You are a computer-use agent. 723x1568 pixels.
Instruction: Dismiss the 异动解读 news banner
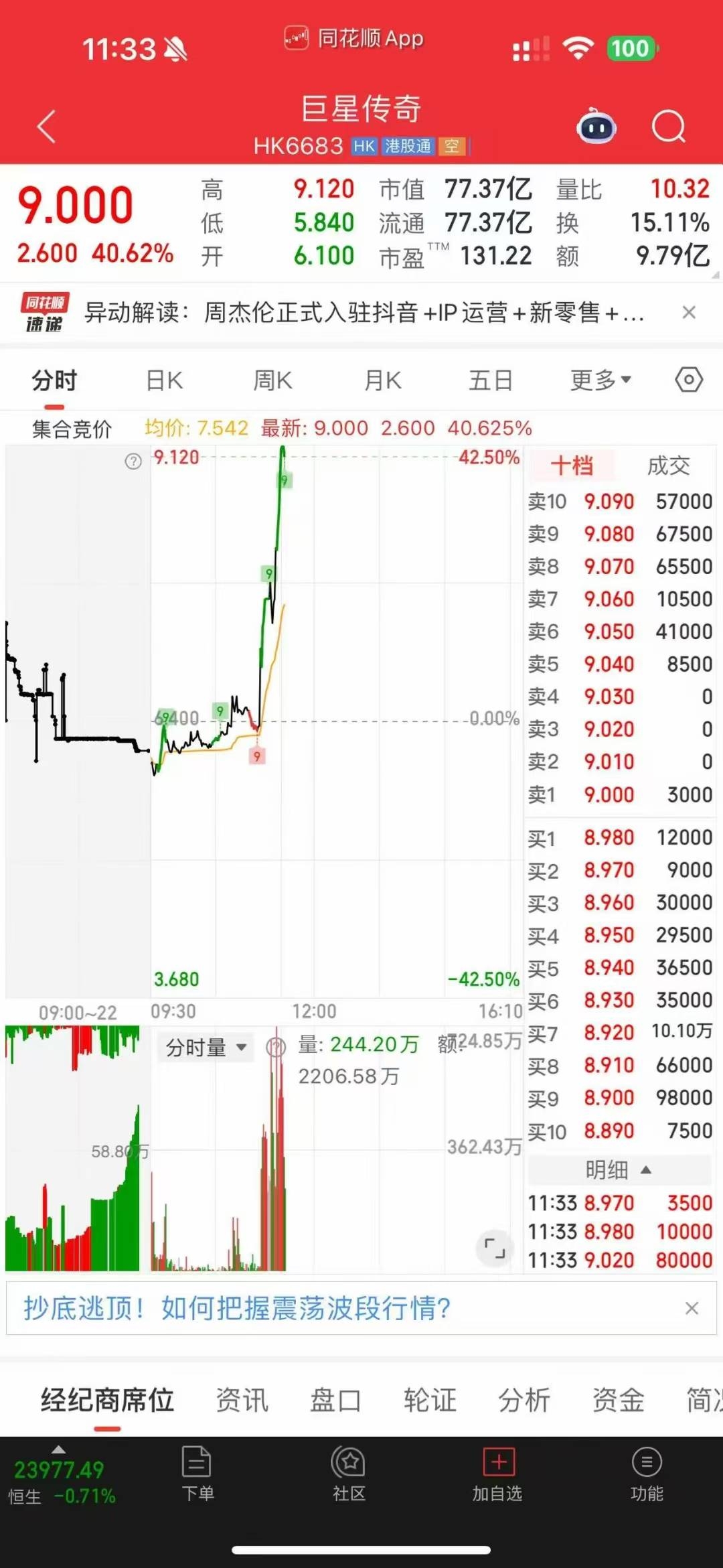click(x=689, y=312)
